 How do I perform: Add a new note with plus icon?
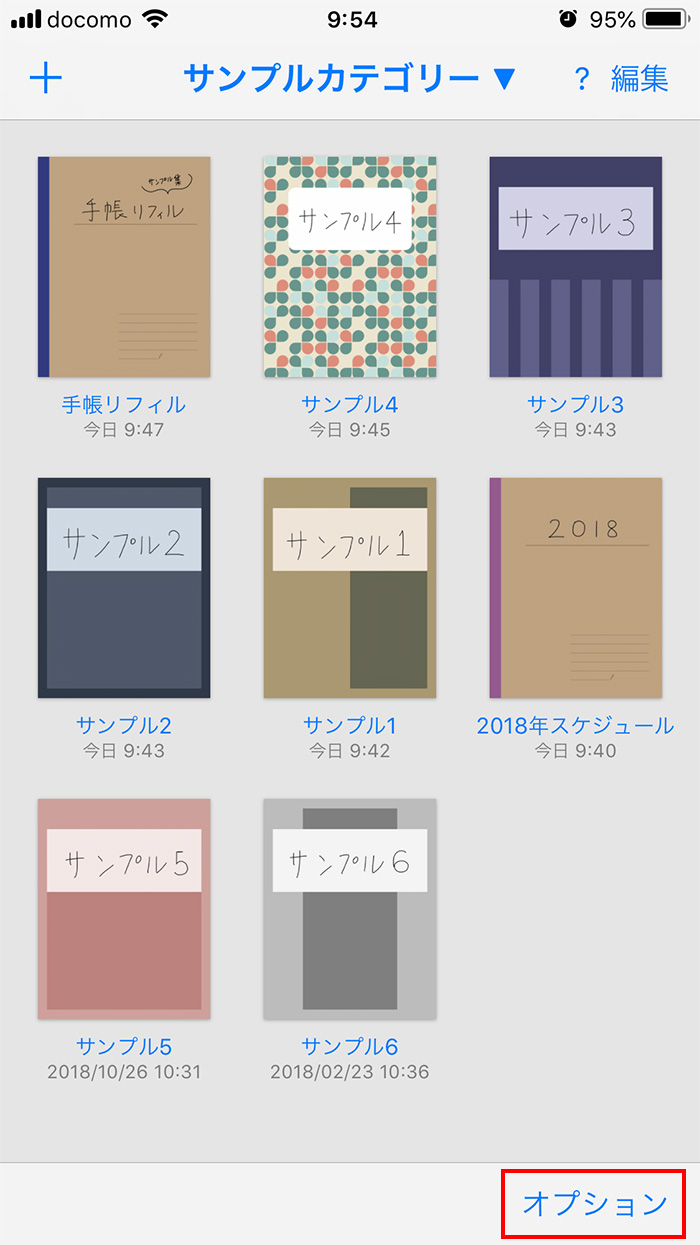click(46, 78)
